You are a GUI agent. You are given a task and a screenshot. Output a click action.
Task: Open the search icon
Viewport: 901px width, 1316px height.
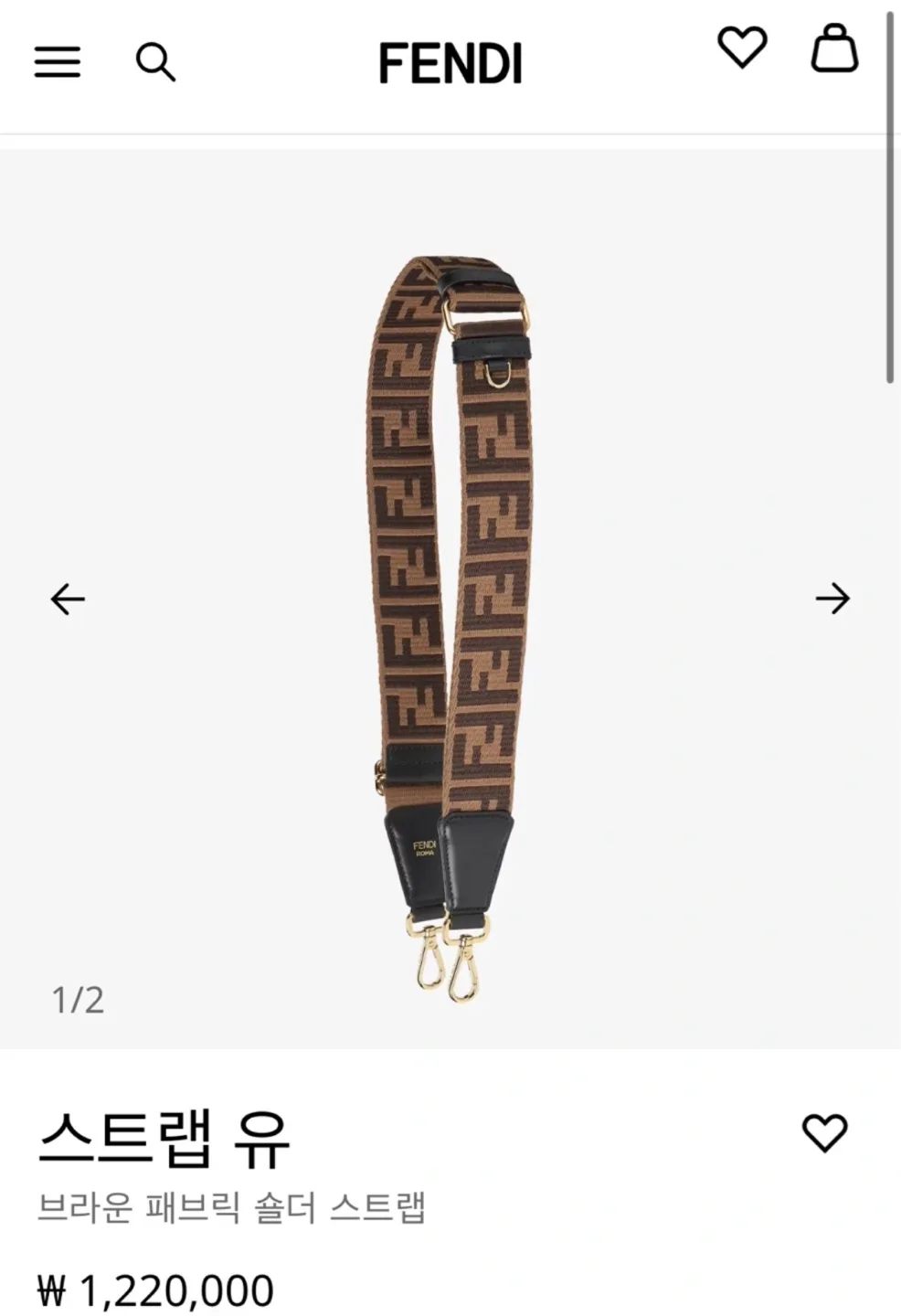155,63
